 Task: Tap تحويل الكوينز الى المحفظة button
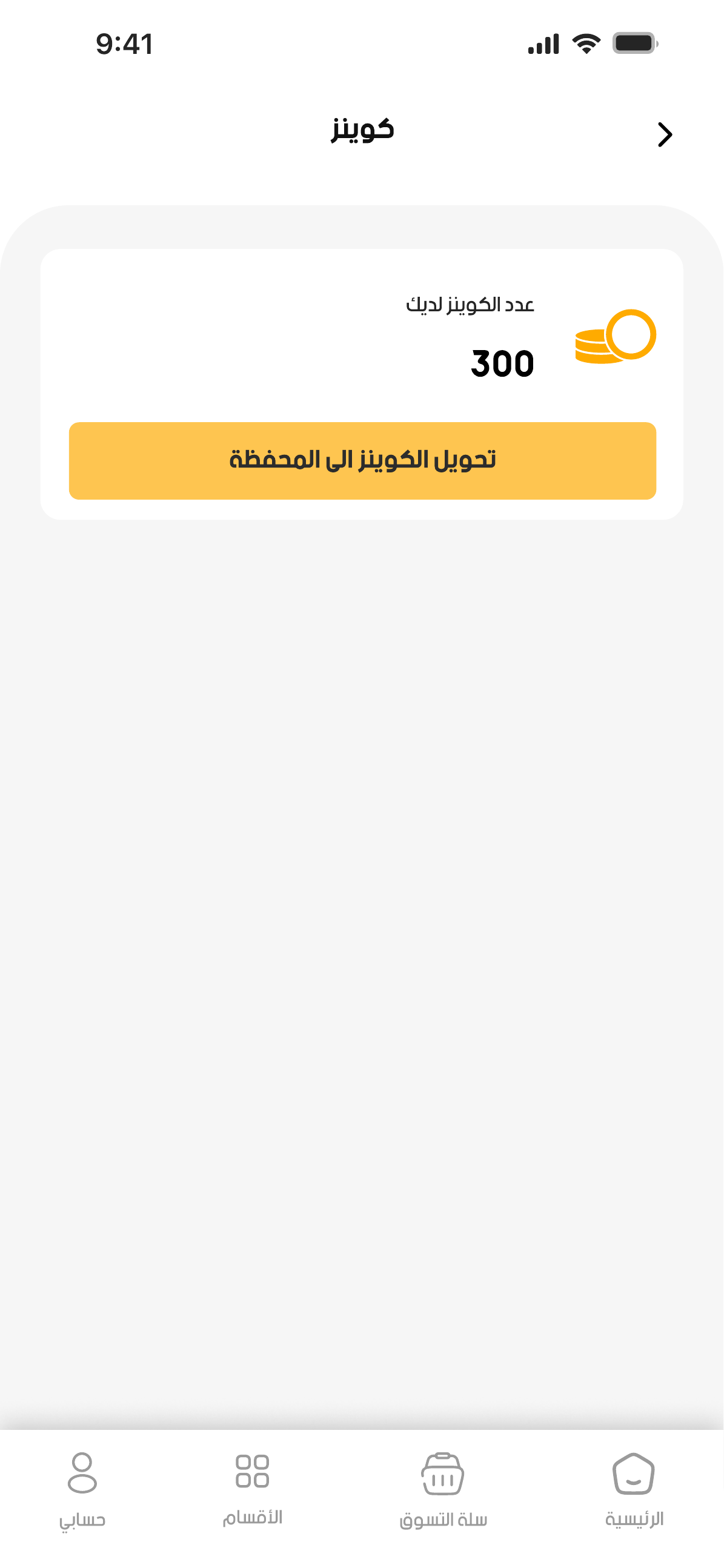[x=362, y=461]
